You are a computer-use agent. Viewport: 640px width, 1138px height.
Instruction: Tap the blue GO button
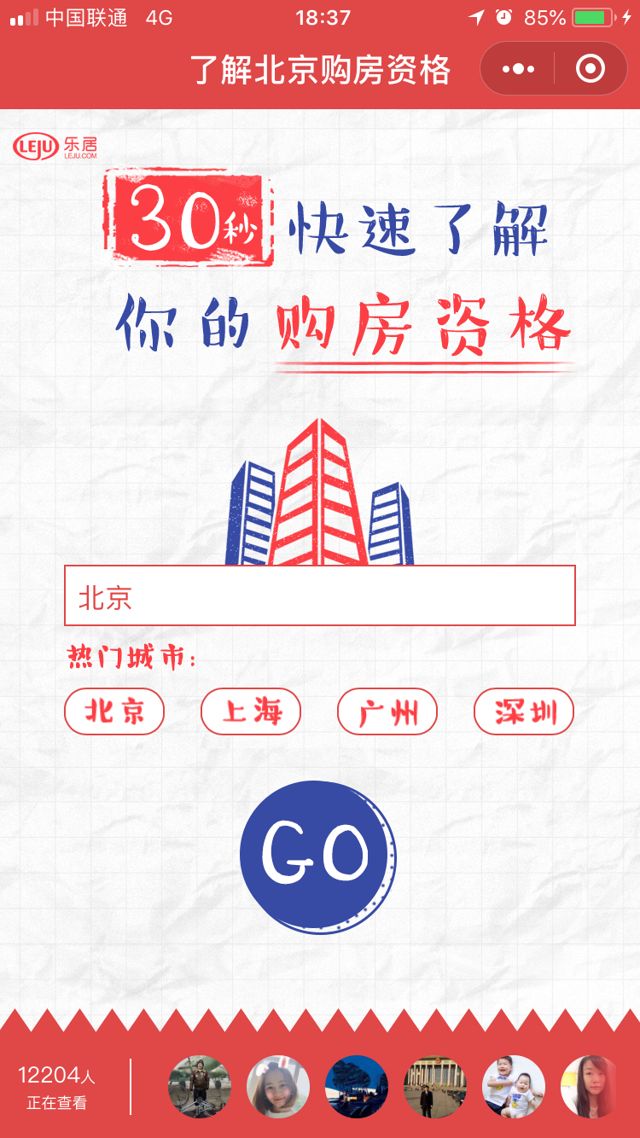pos(318,852)
